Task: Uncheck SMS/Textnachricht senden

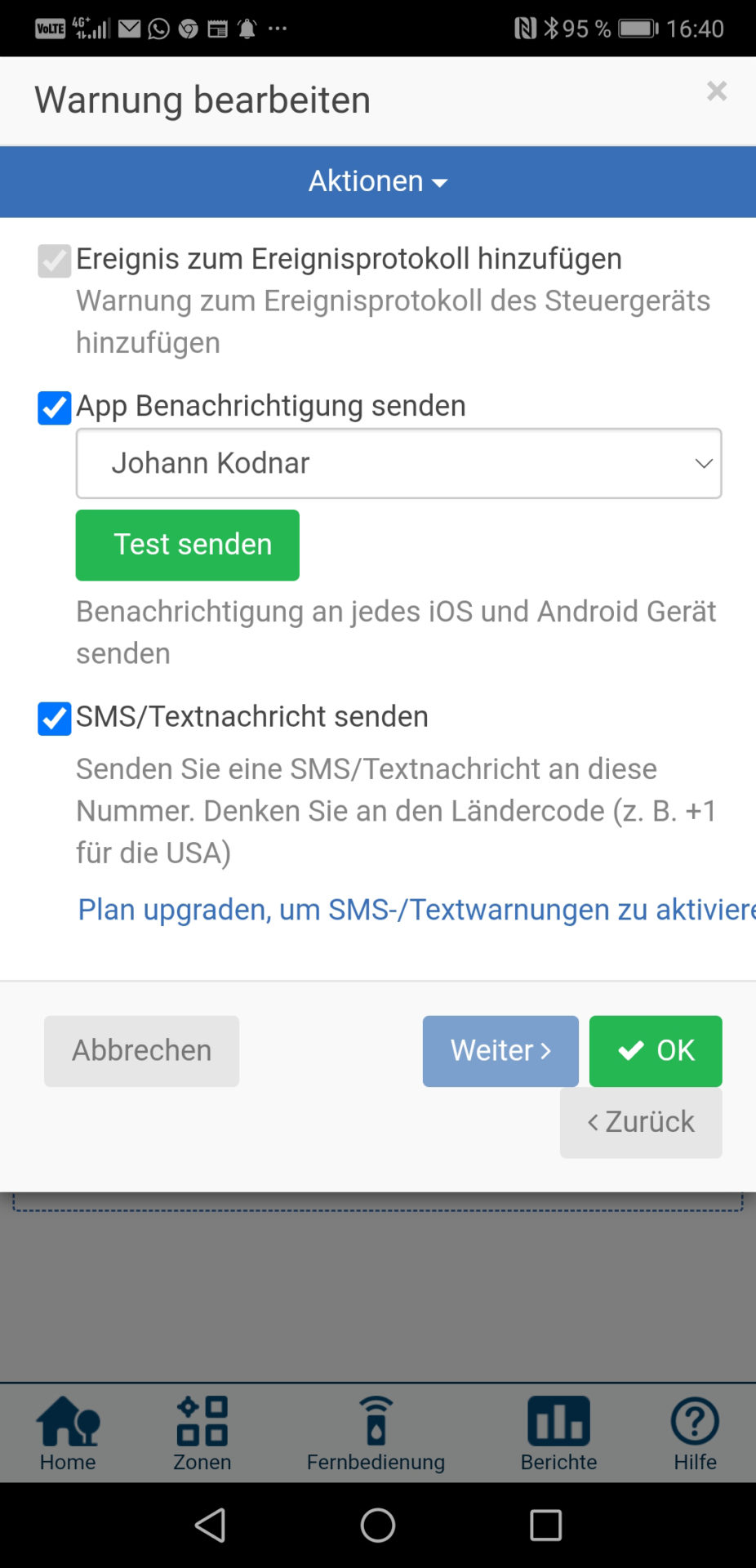Action: pyautogui.click(x=55, y=719)
